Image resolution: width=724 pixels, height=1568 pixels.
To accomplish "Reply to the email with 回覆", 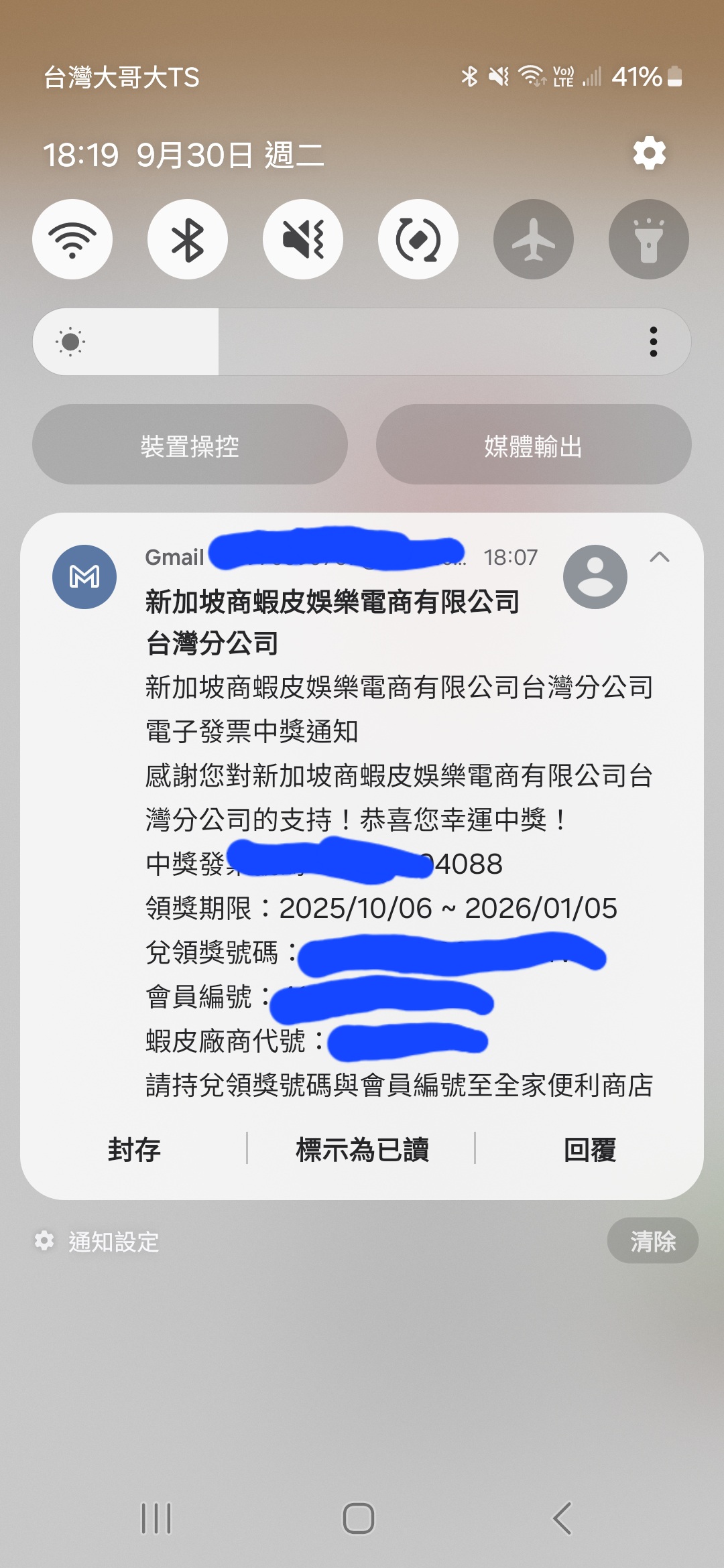I will pos(589,1149).
